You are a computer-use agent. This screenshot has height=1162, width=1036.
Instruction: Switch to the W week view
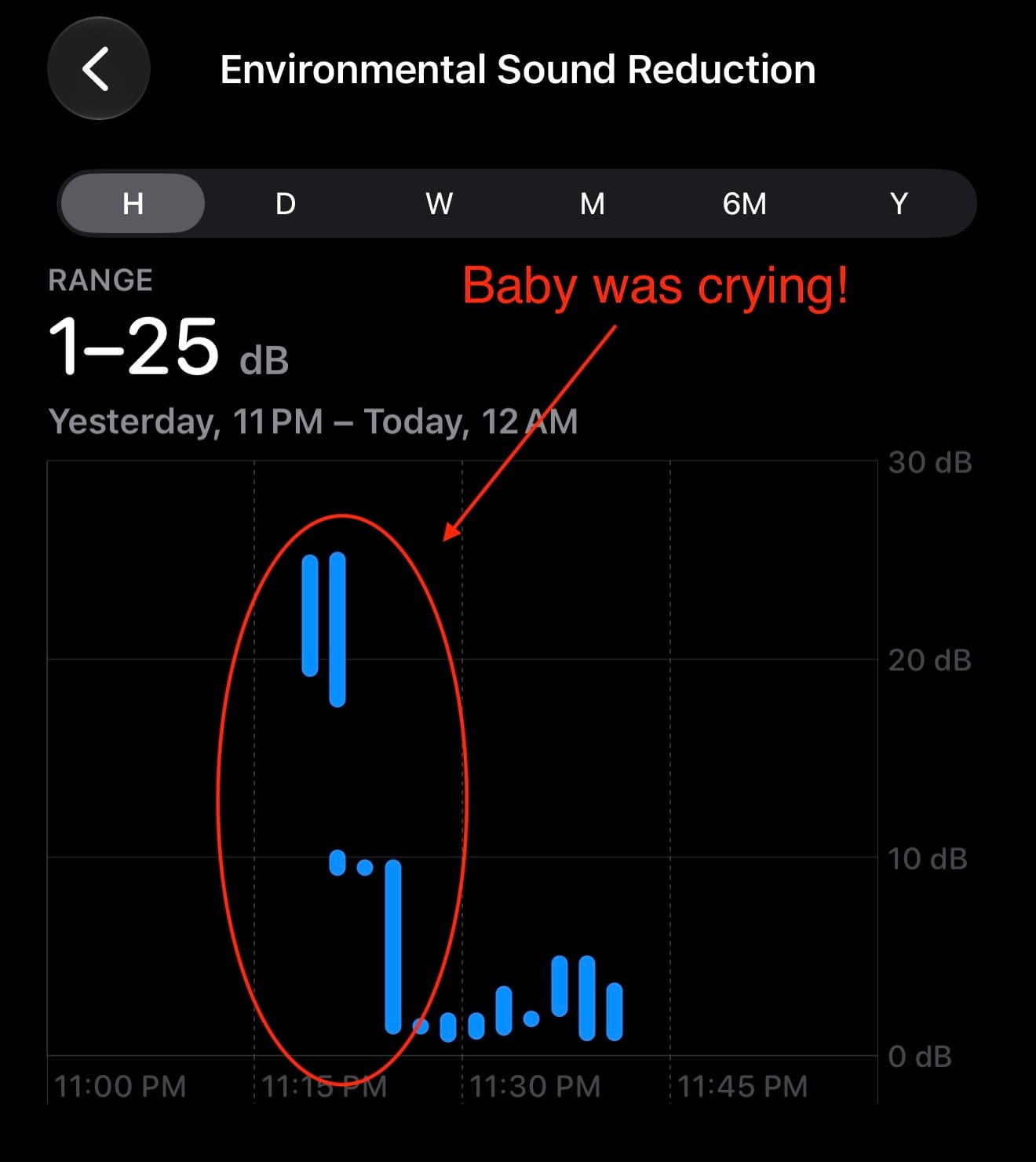click(439, 204)
